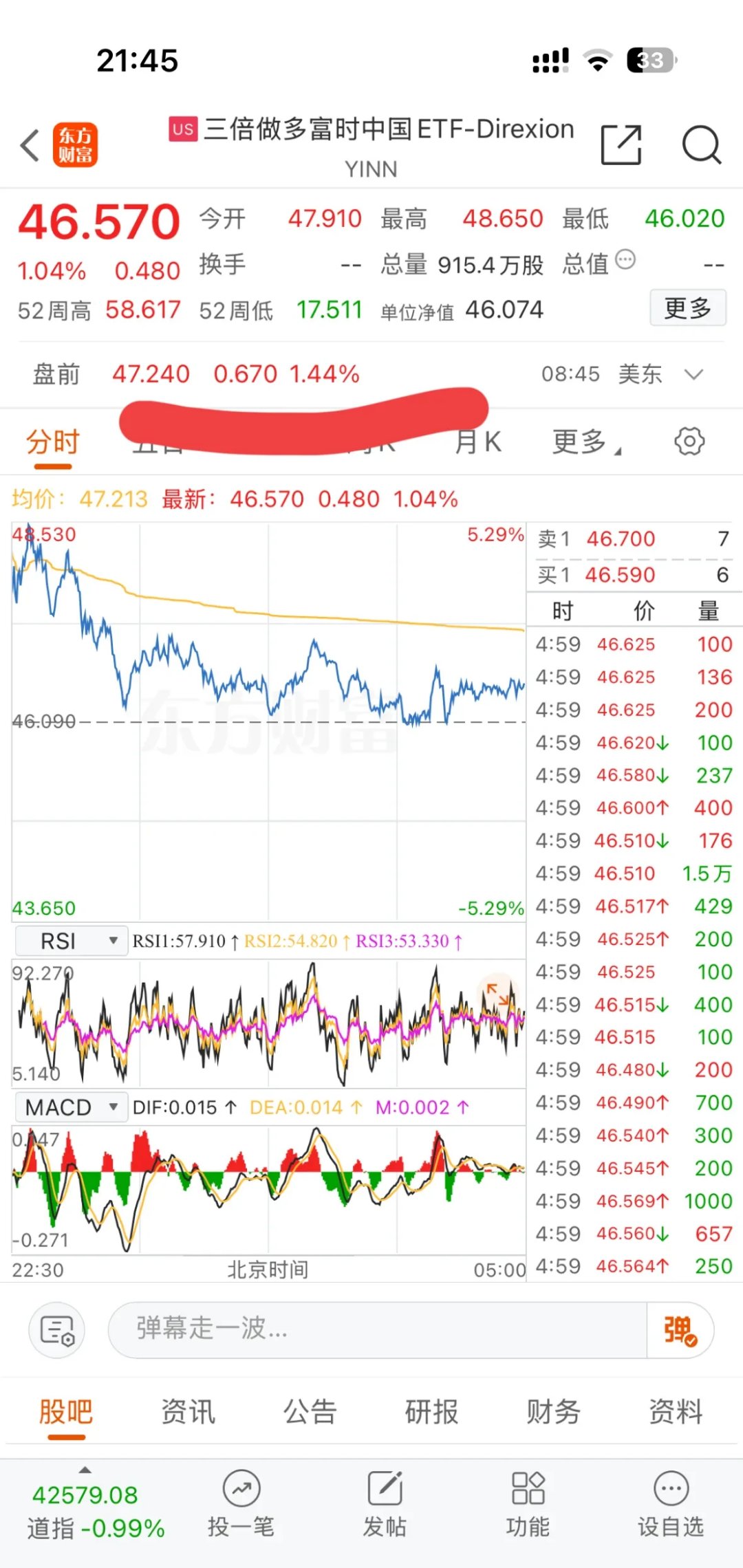Switch to the 公告 tab

coord(310,1412)
